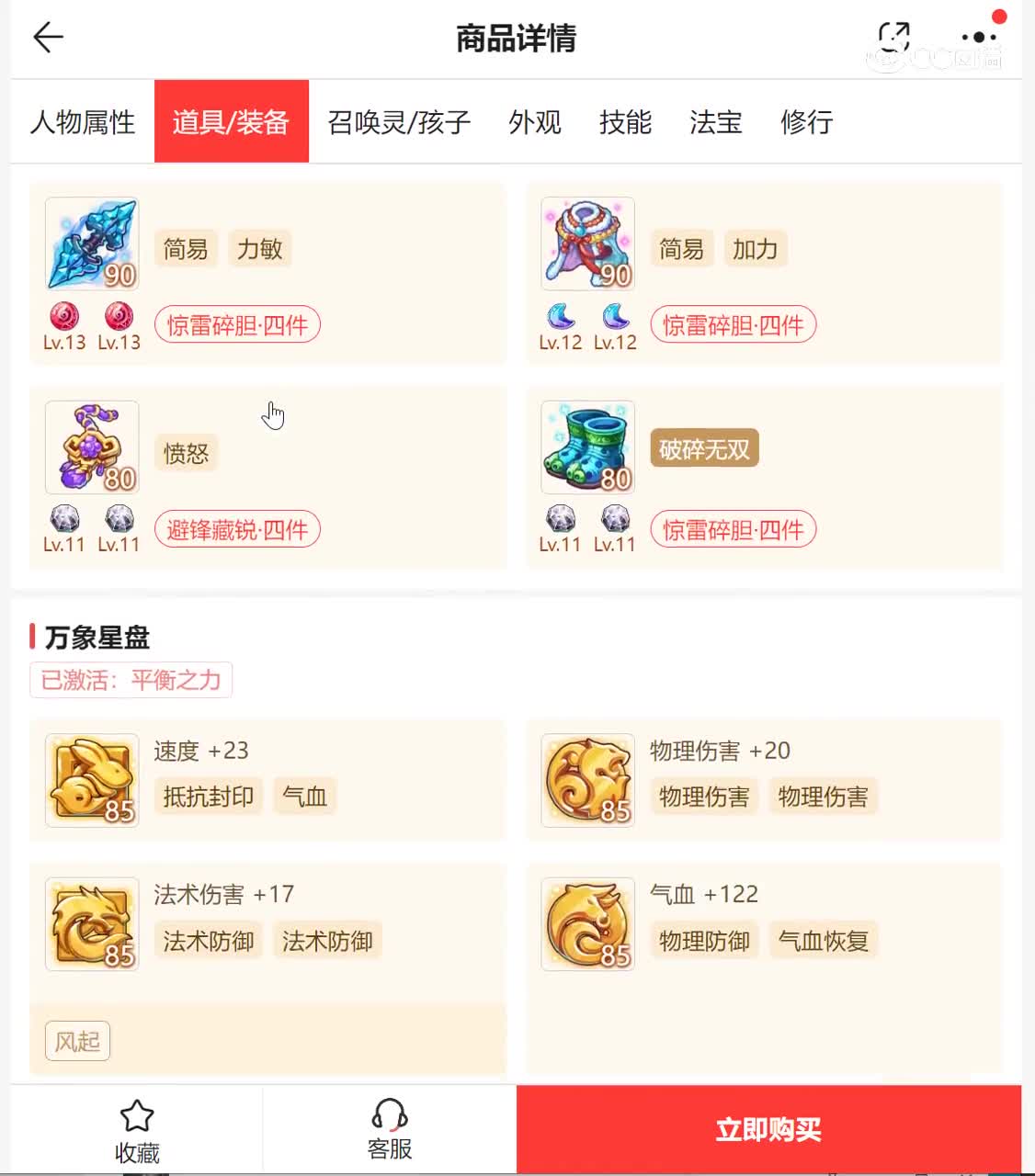1035x1176 pixels.
Task: Share this product page
Action: coord(893,38)
